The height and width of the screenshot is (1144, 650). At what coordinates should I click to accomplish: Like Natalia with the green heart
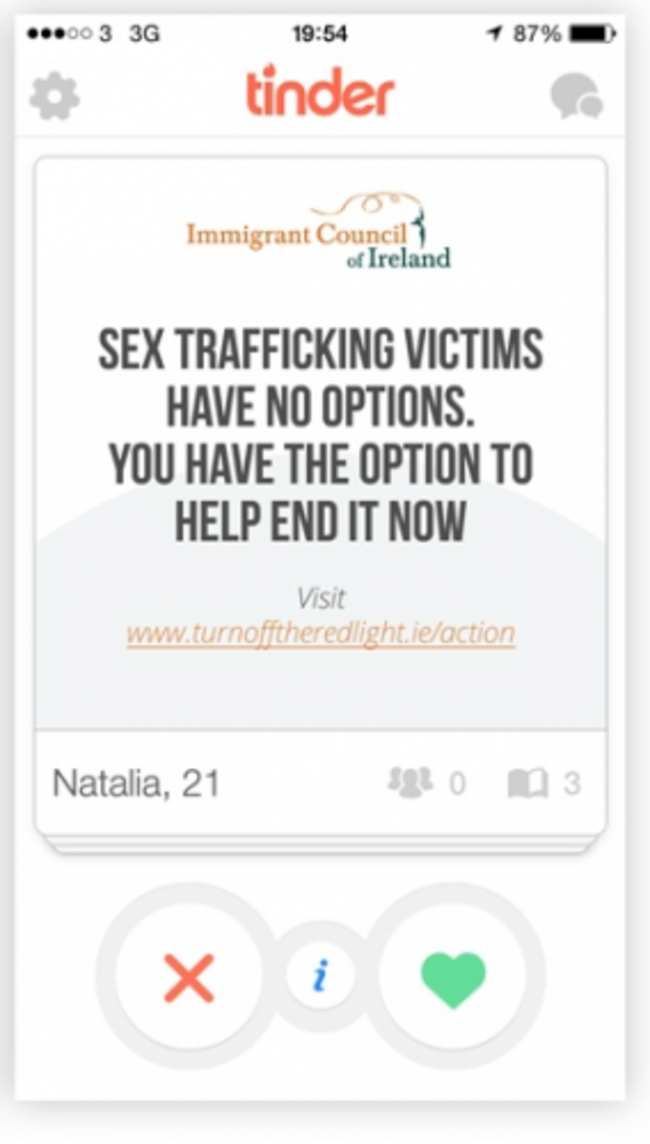click(x=453, y=978)
